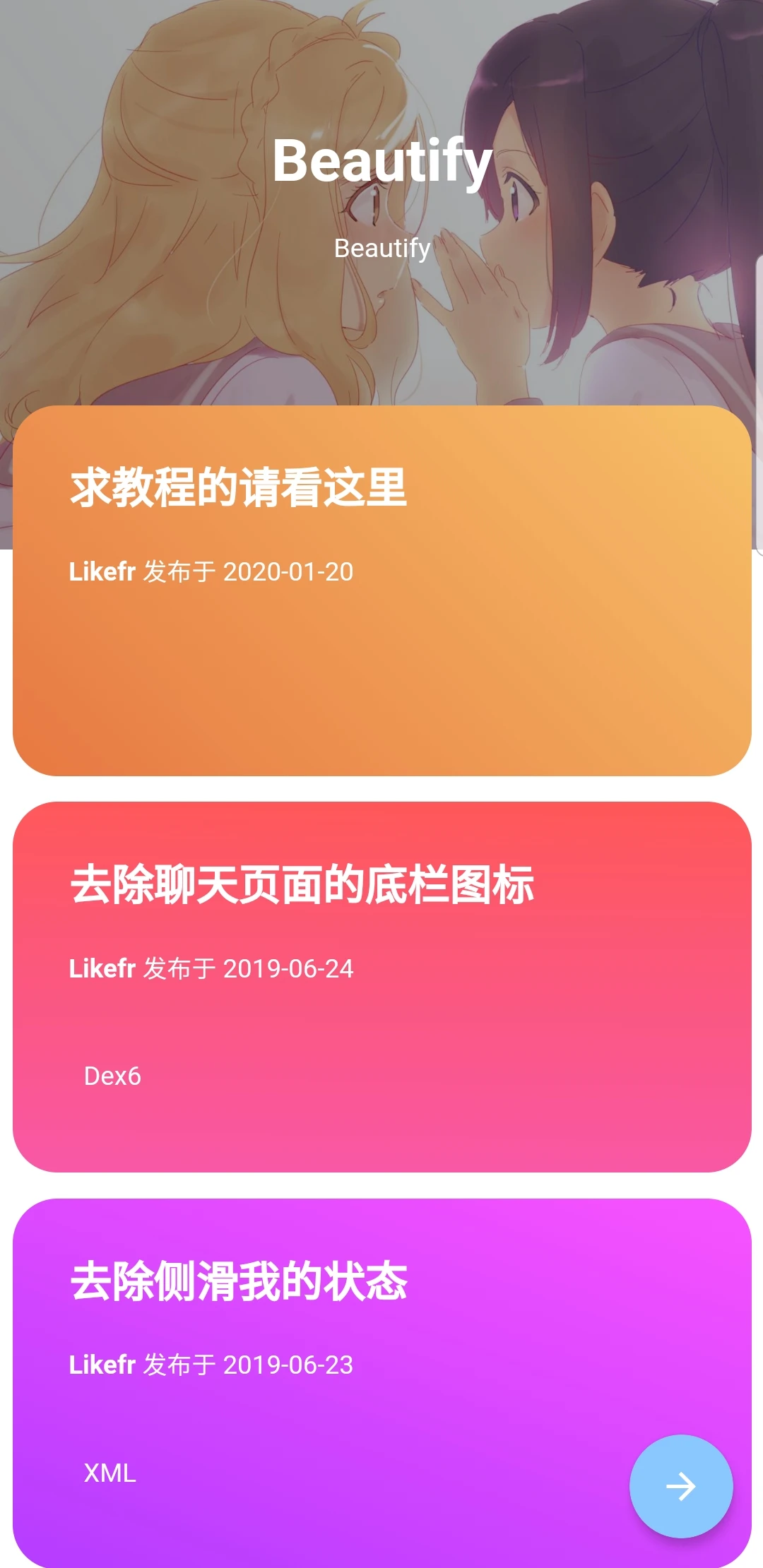Select the Dex6 tag
The height and width of the screenshot is (1568, 763).
coord(112,1076)
